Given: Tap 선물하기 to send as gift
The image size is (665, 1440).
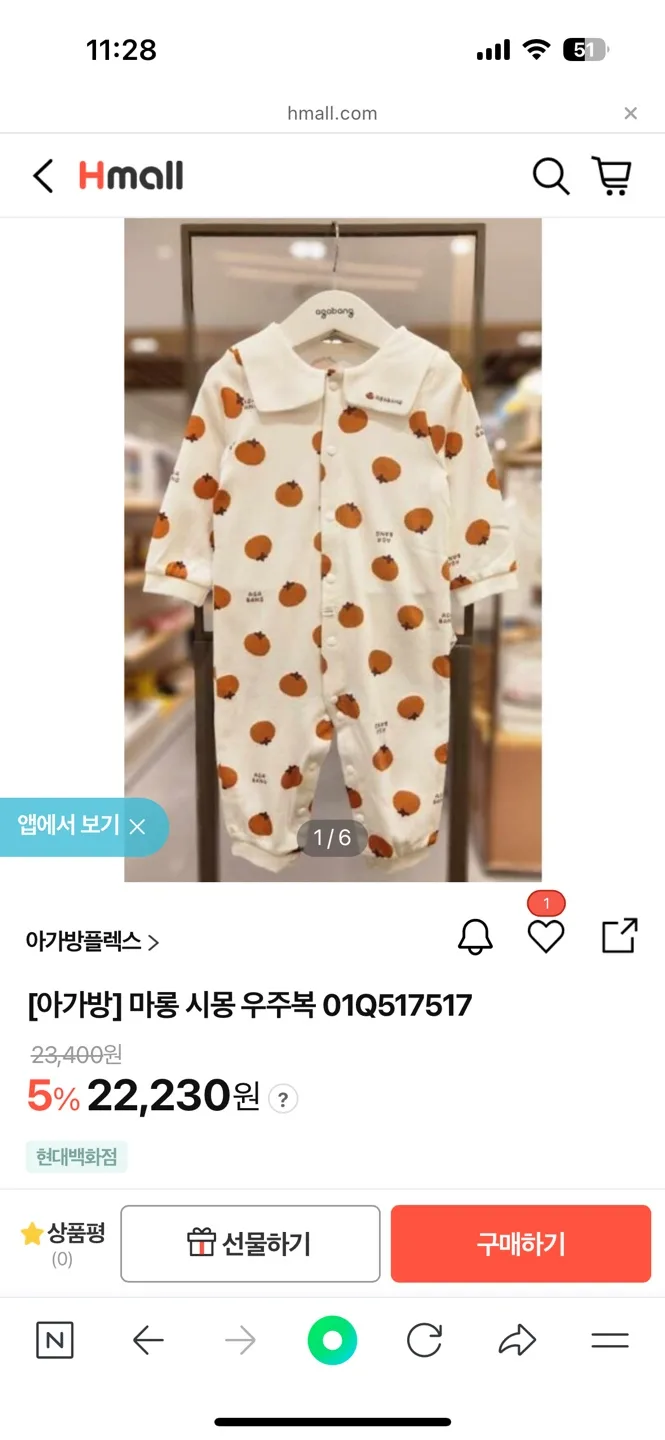Looking at the screenshot, I should click(x=250, y=1243).
